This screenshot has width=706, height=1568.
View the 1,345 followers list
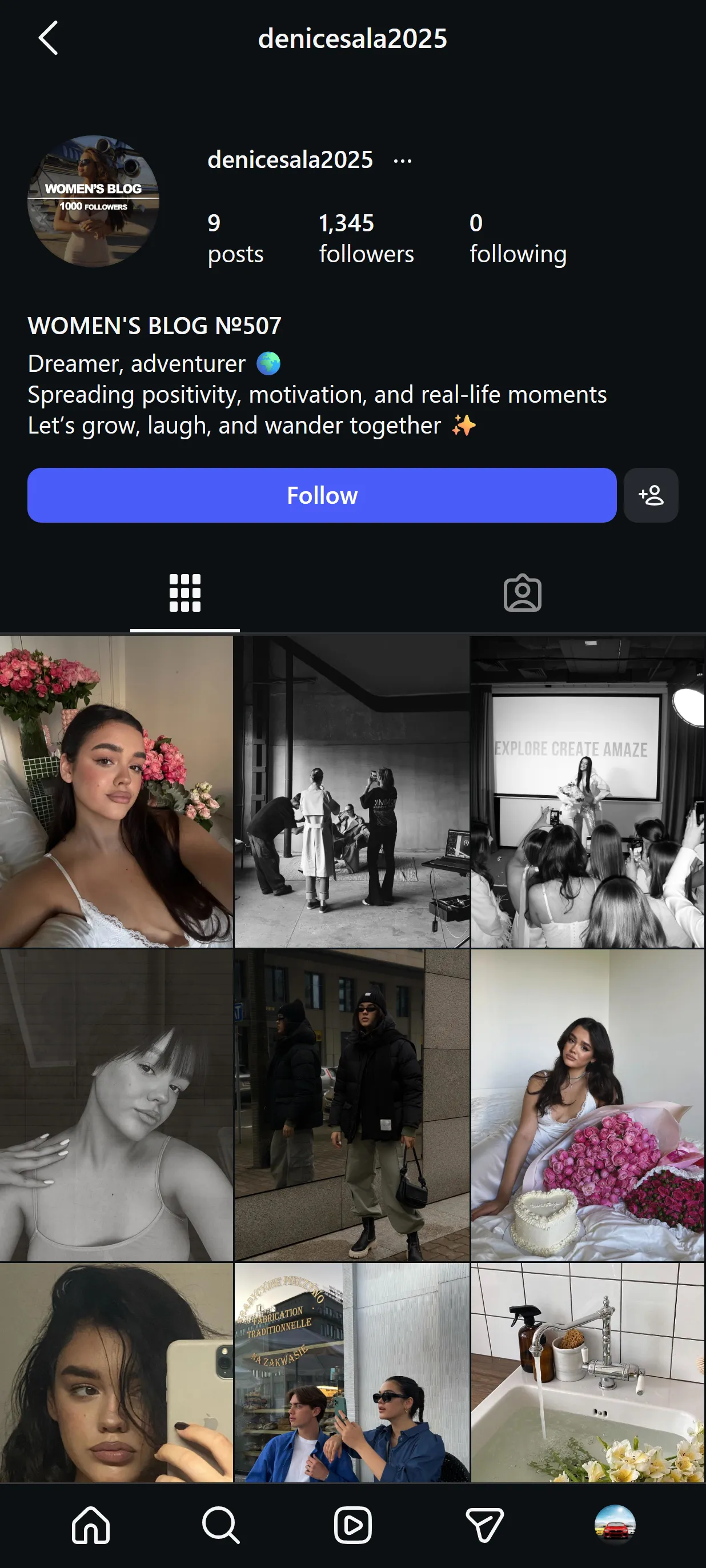click(x=366, y=239)
